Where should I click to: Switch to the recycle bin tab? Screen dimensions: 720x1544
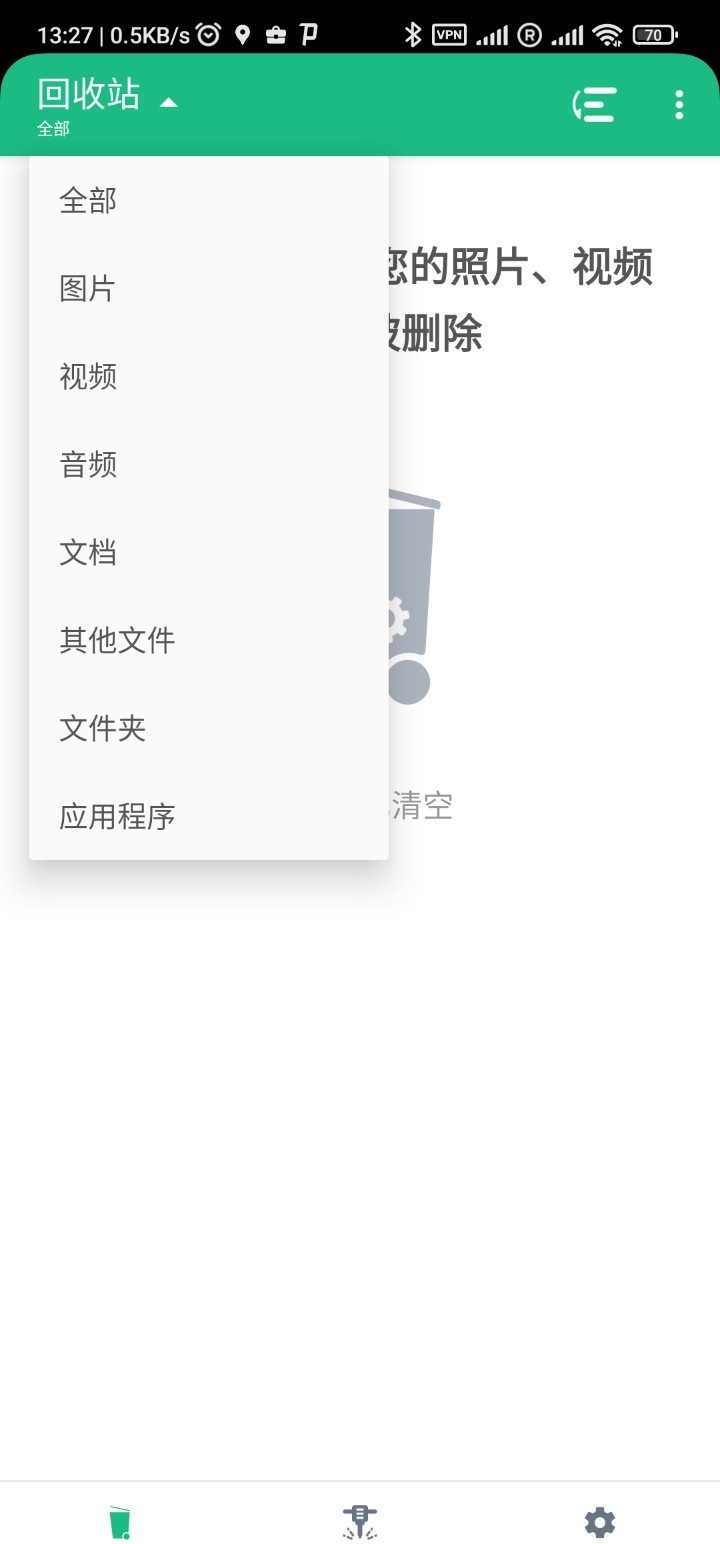(x=120, y=1522)
